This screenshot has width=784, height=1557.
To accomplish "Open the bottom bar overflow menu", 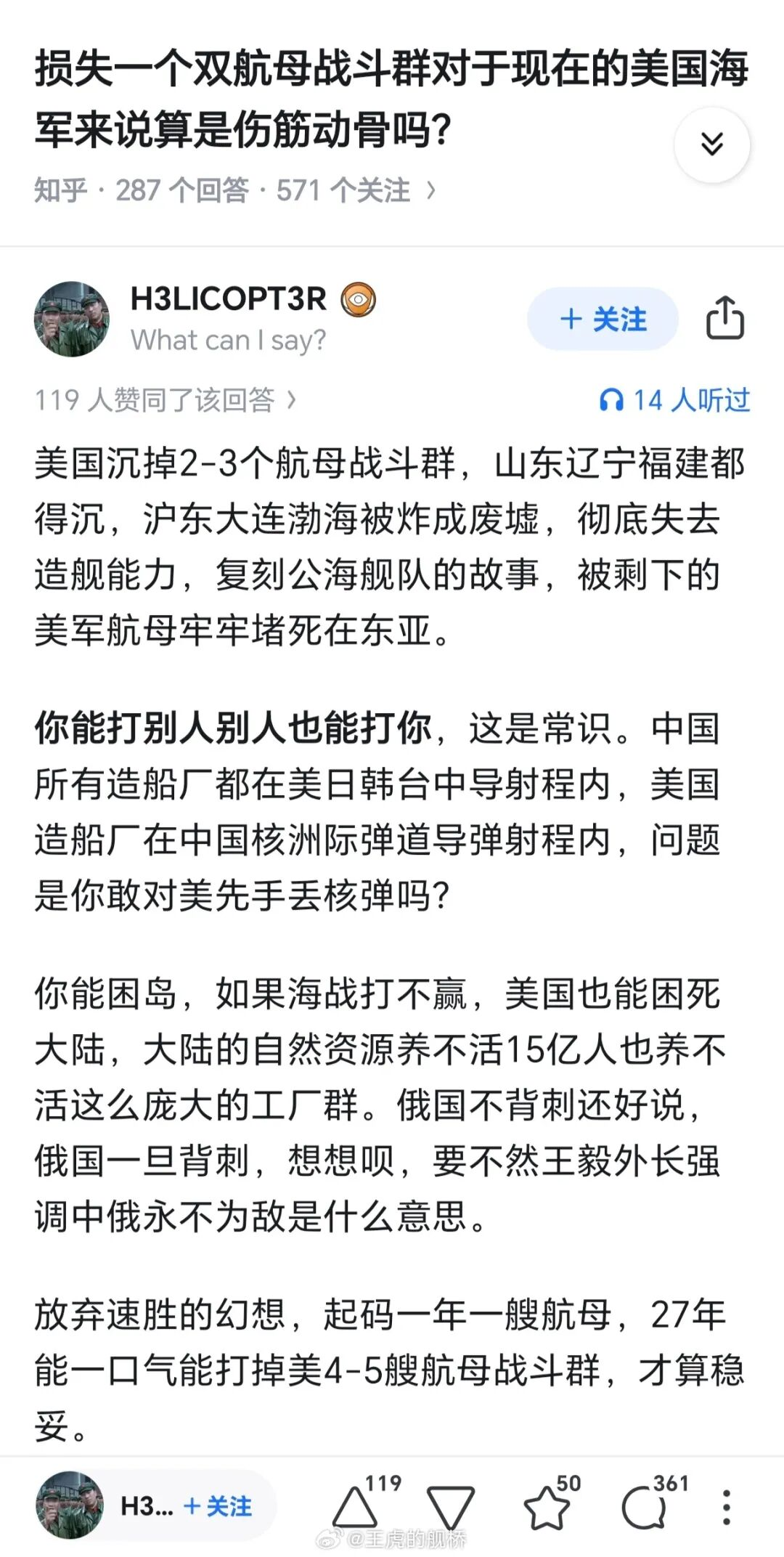I will point(726,1507).
